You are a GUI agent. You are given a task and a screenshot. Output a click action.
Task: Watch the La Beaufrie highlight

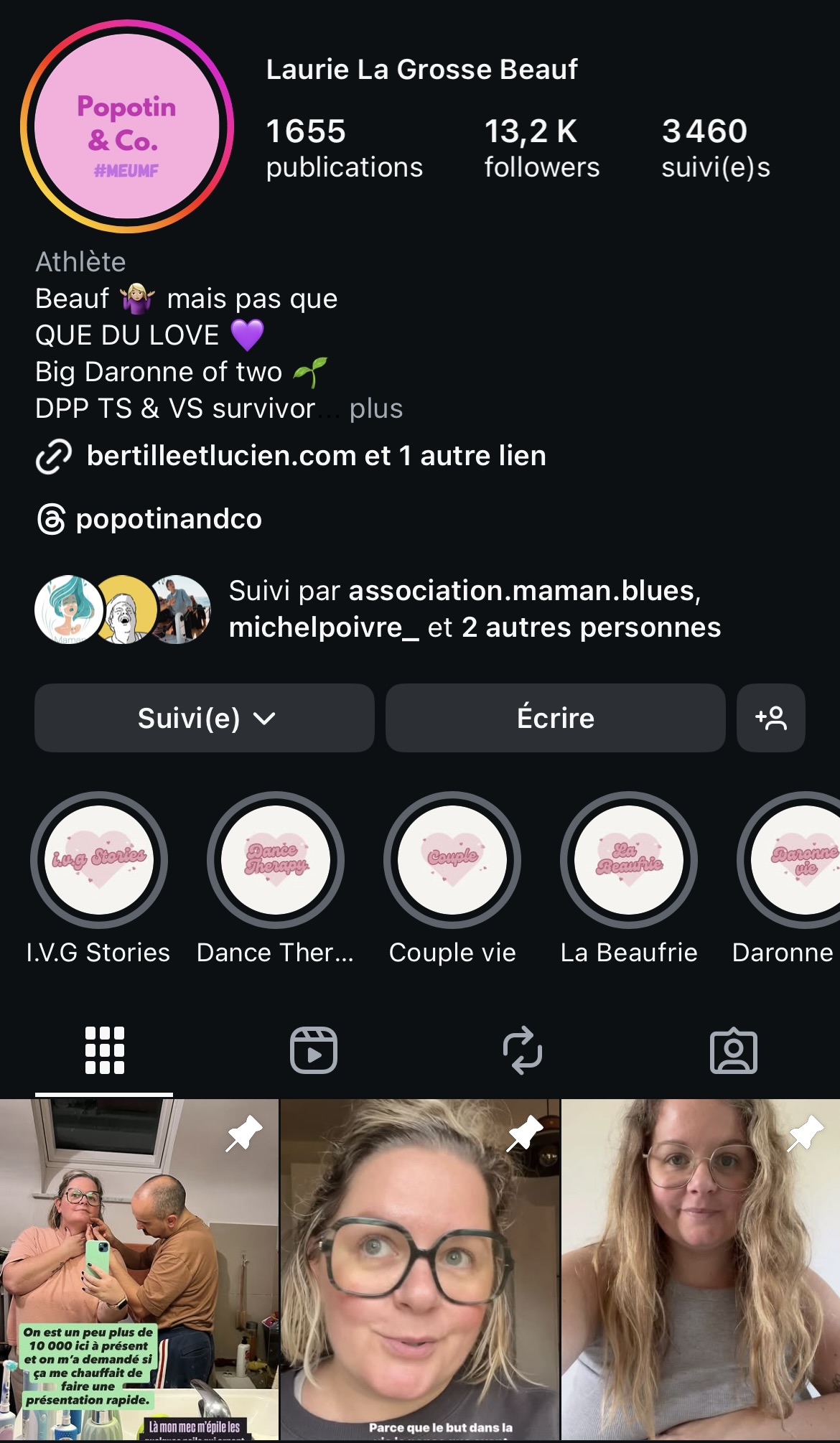(629, 860)
